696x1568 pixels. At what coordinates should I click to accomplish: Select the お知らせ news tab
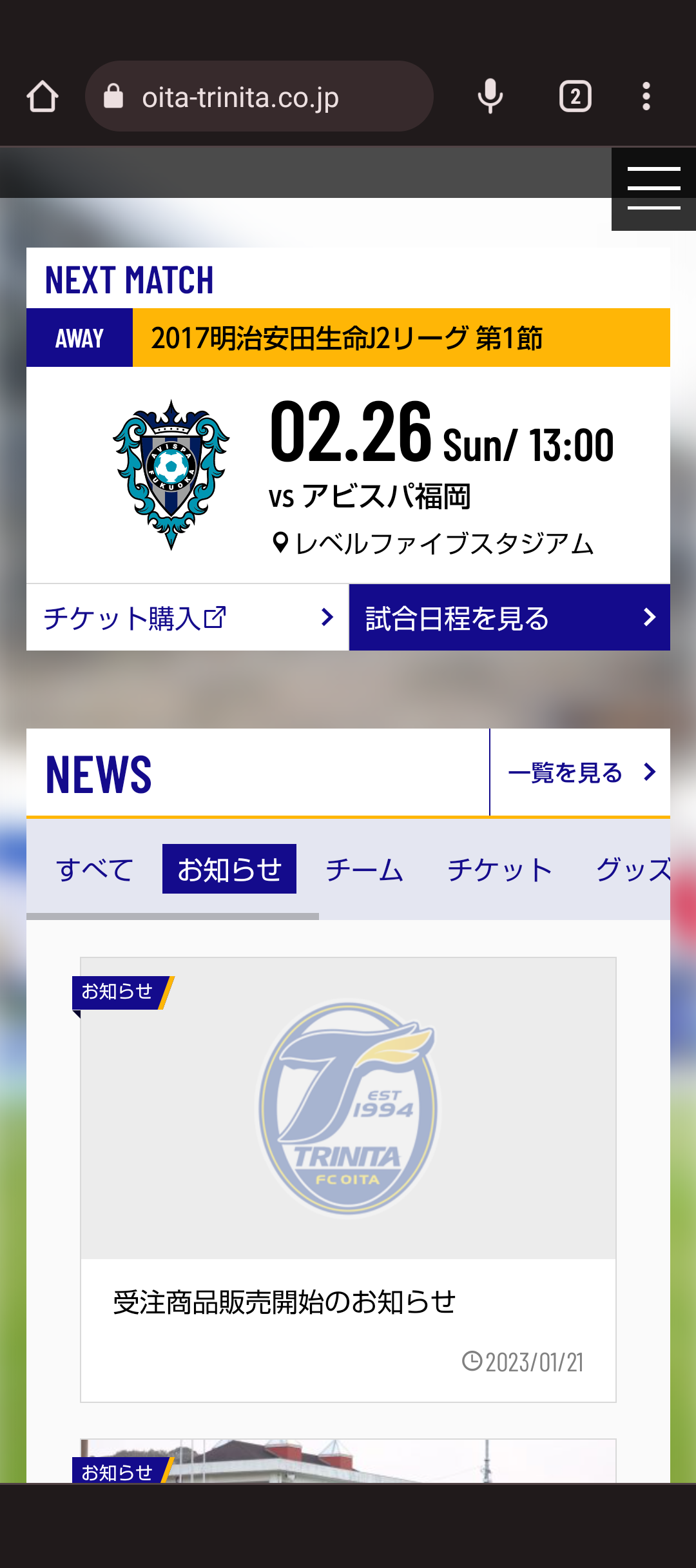click(x=229, y=869)
